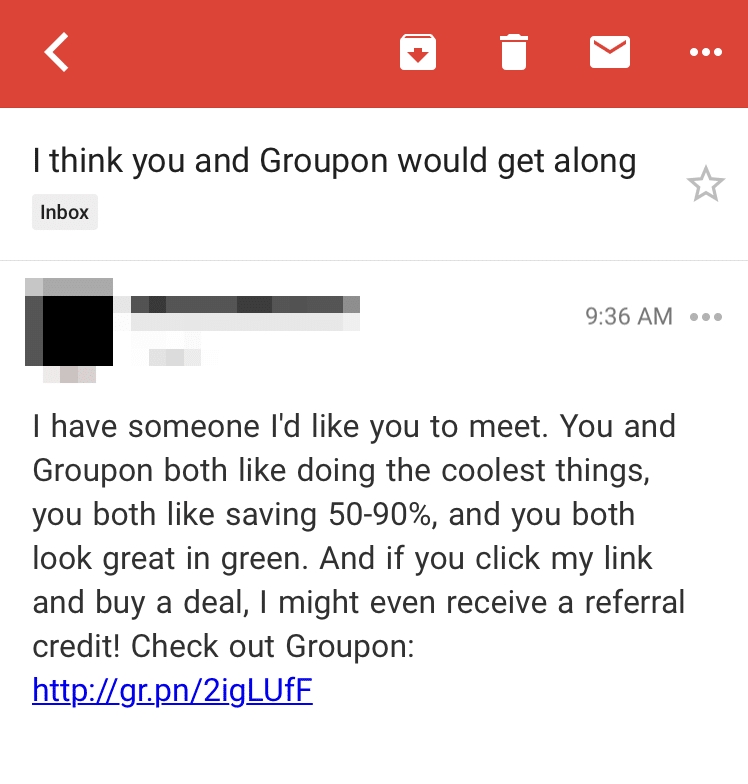Star this Groupon conversation
The width and height of the screenshot is (748, 784).
click(x=705, y=185)
